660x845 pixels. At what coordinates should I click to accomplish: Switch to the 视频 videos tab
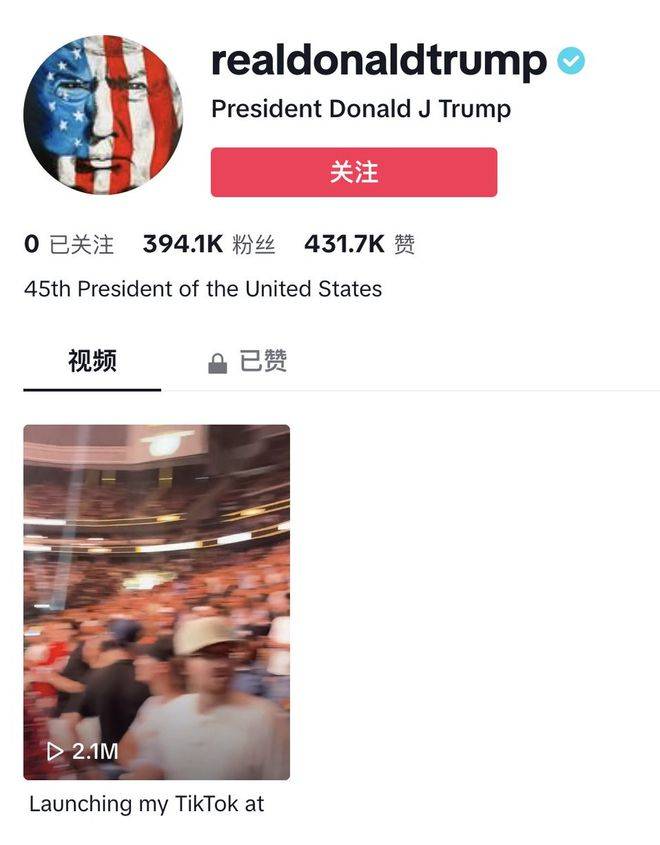pos(92,361)
